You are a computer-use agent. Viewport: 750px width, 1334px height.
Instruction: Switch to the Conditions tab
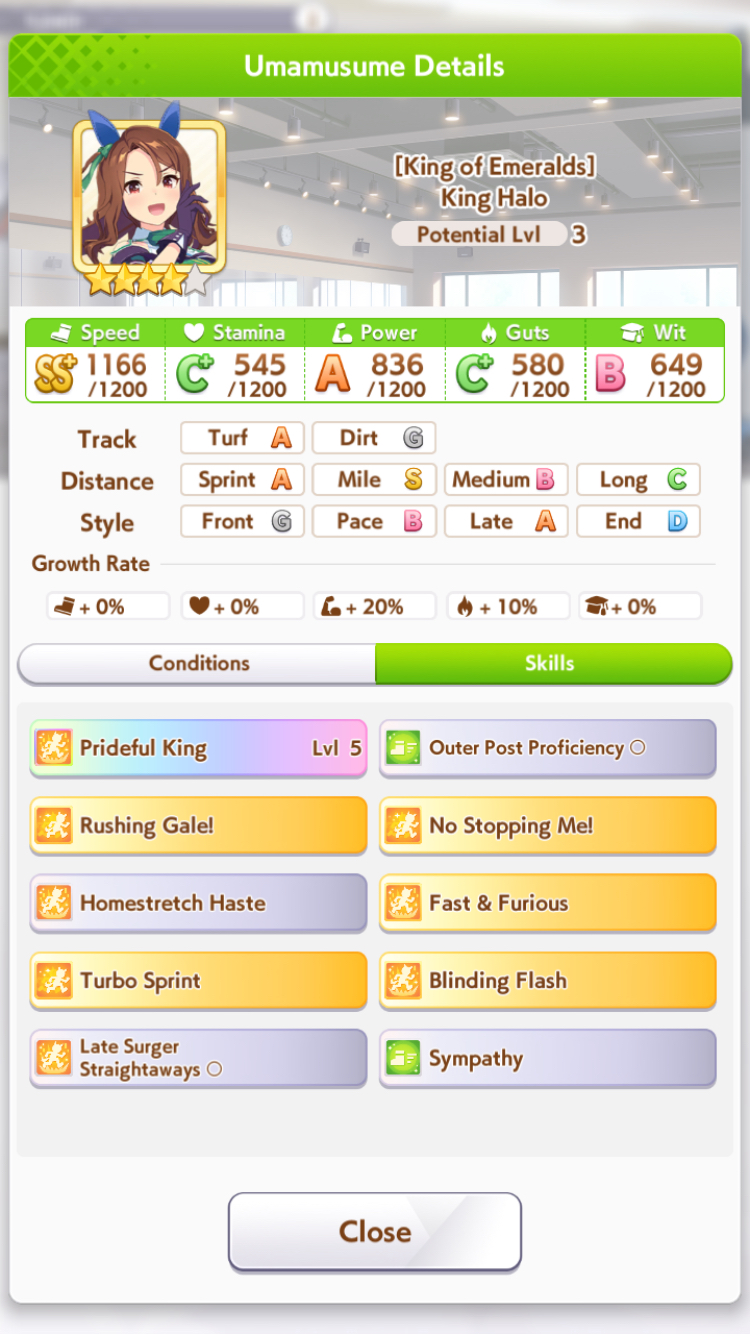(x=198, y=663)
